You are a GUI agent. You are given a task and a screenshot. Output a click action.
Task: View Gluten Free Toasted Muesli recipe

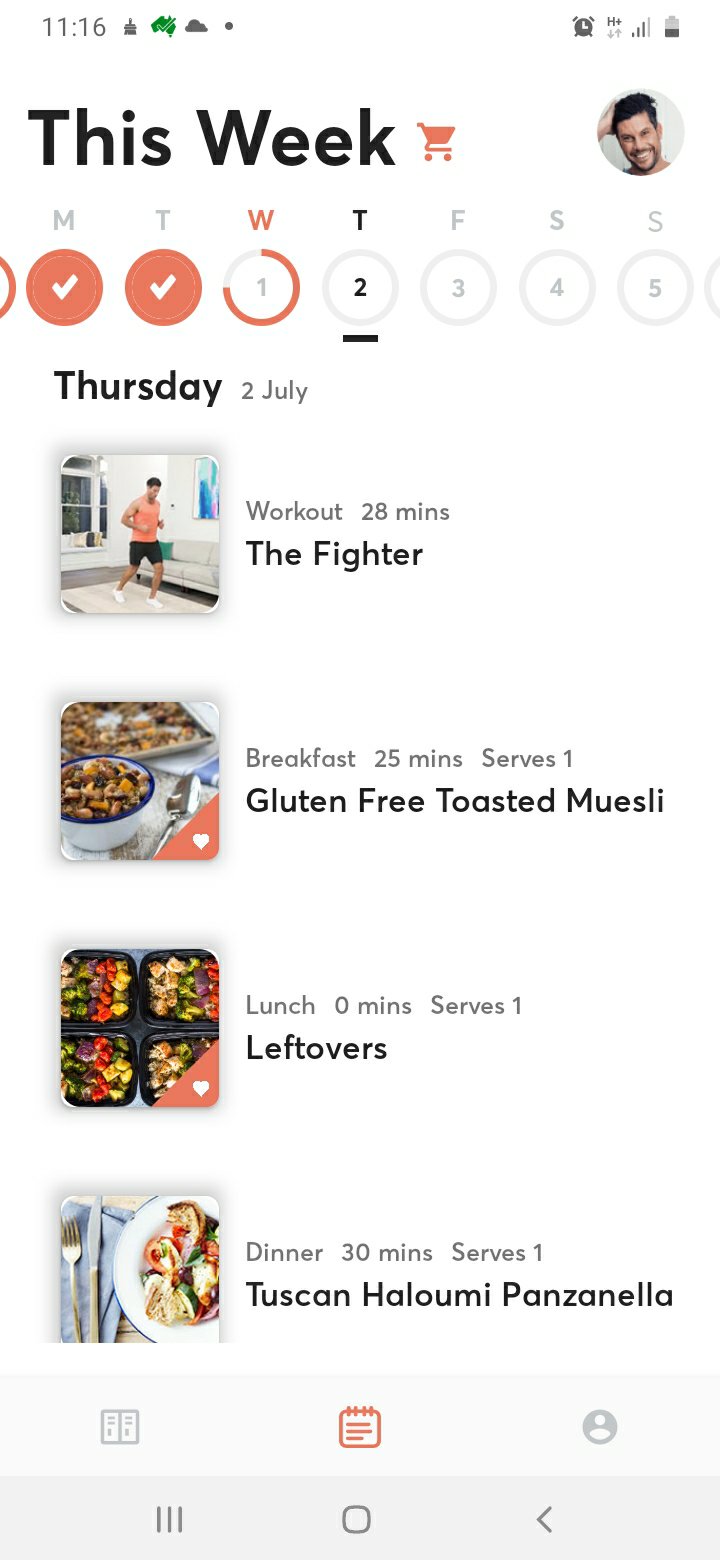point(455,801)
